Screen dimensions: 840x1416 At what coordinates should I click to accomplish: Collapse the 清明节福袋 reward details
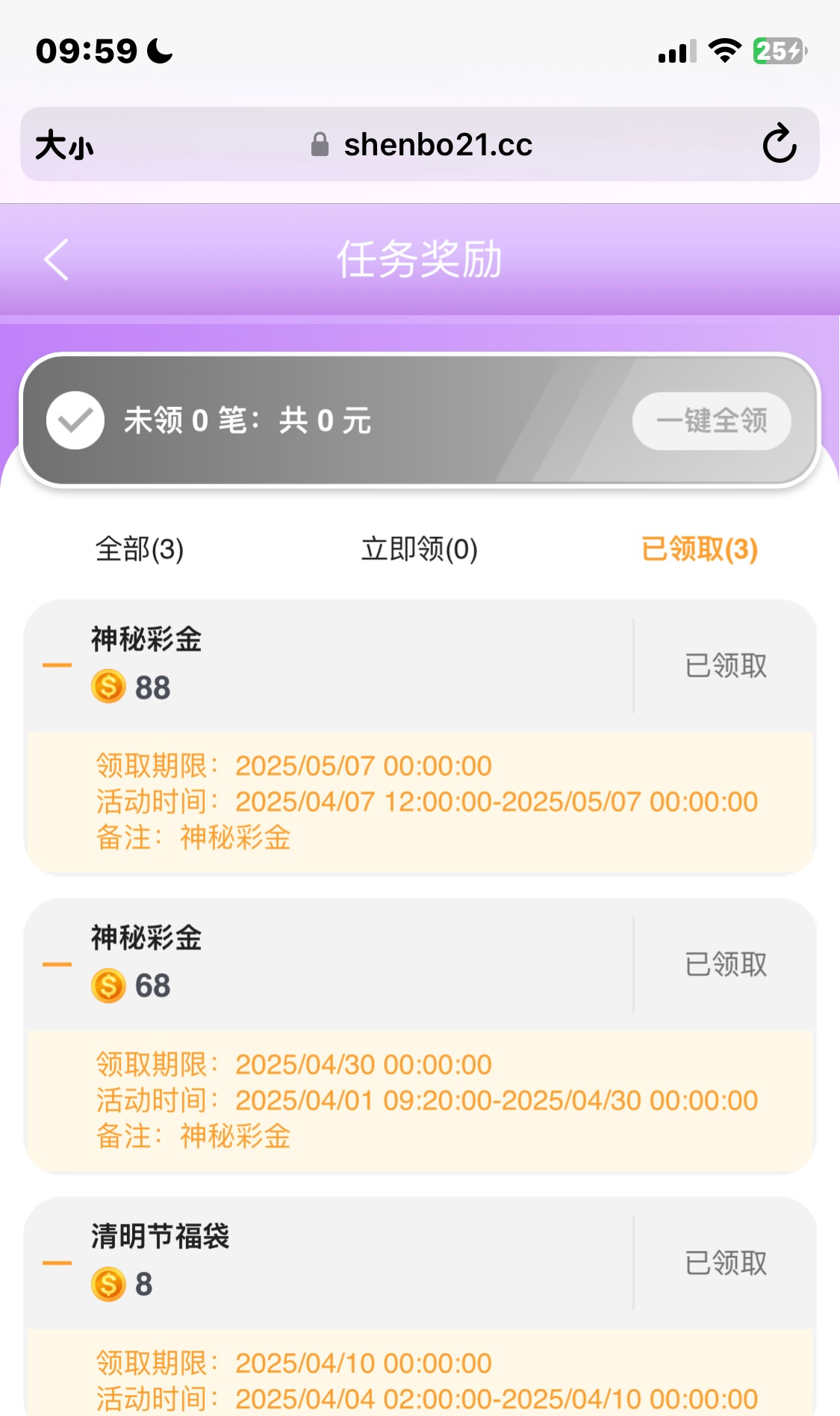click(57, 1263)
